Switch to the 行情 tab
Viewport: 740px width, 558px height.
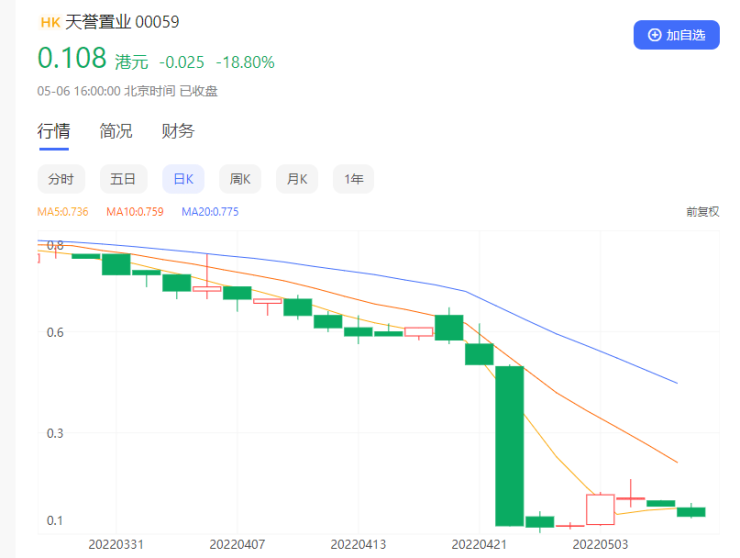point(54,131)
